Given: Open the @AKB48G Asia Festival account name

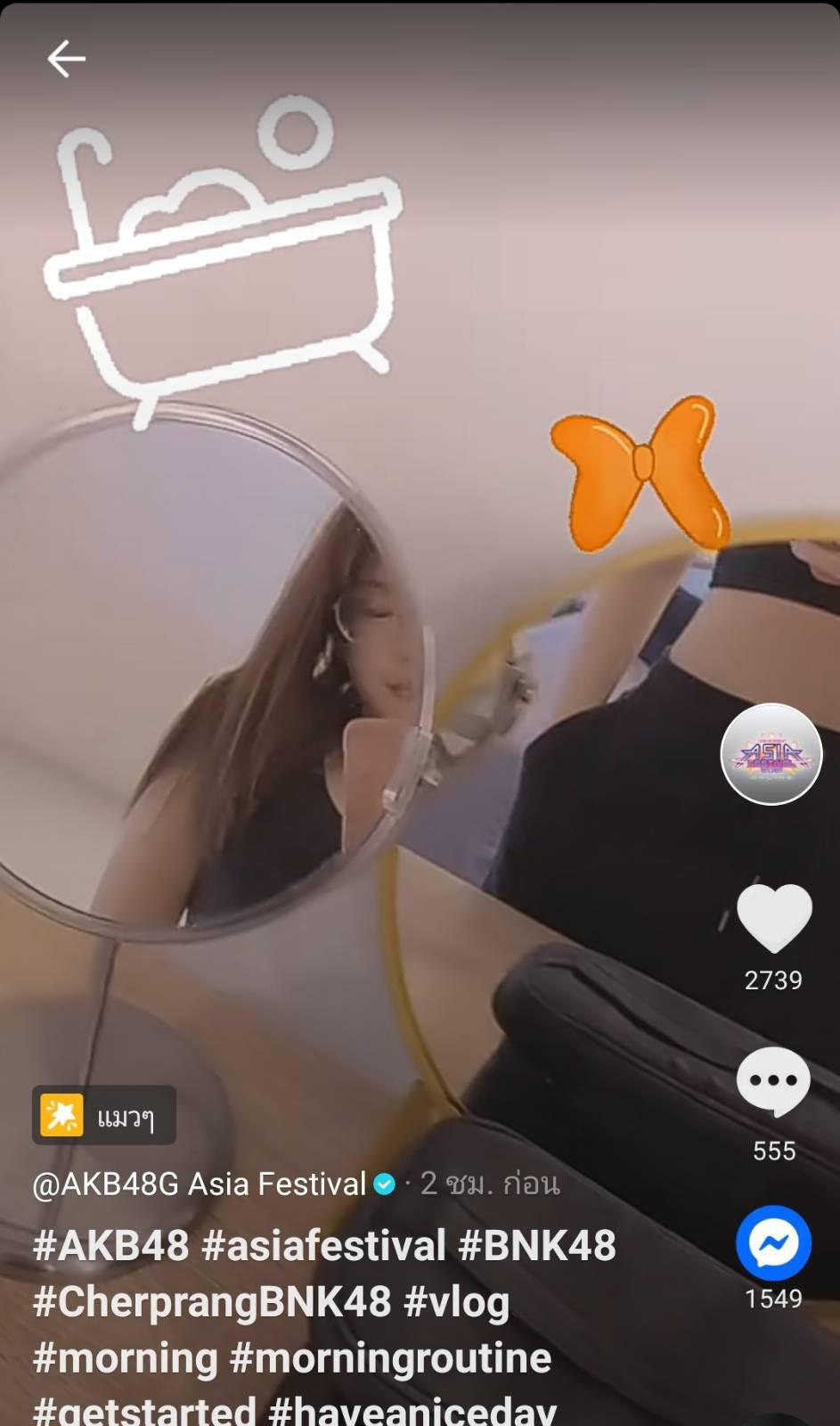Looking at the screenshot, I should [x=200, y=1184].
